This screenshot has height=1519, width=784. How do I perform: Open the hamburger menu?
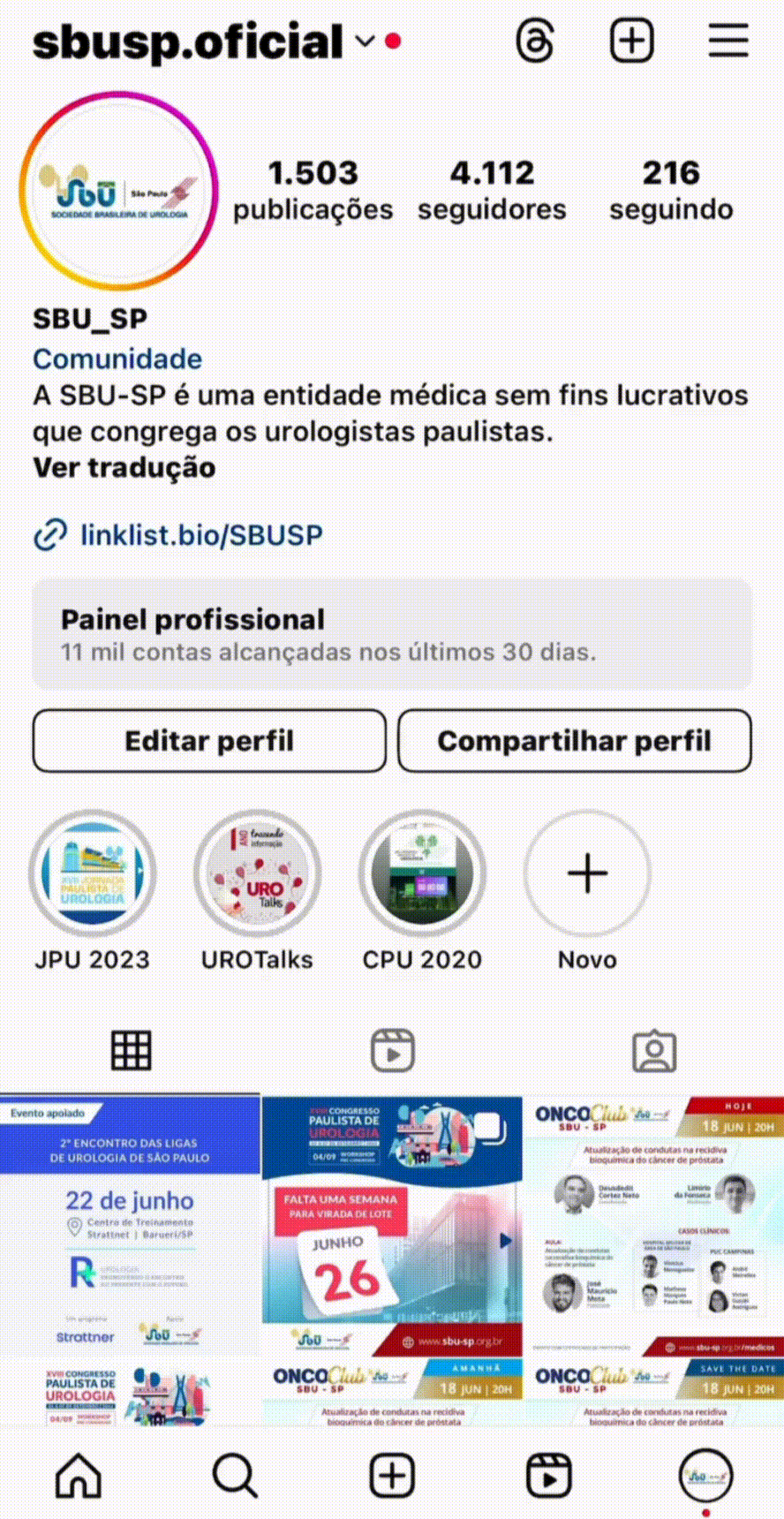pos(728,42)
